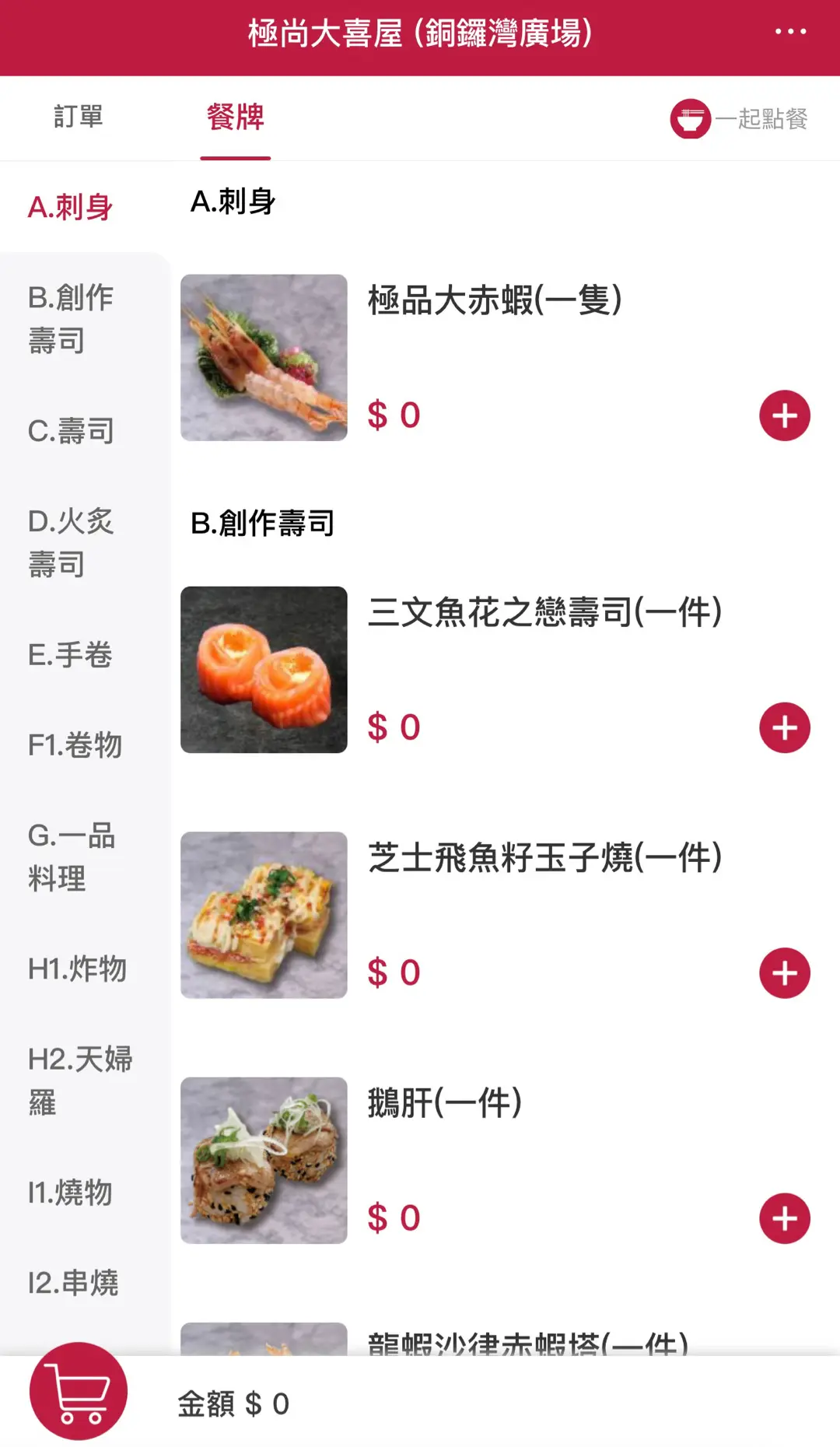Select the C.壽司 category
This screenshot has width=840, height=1447.
pyautogui.click(x=71, y=431)
